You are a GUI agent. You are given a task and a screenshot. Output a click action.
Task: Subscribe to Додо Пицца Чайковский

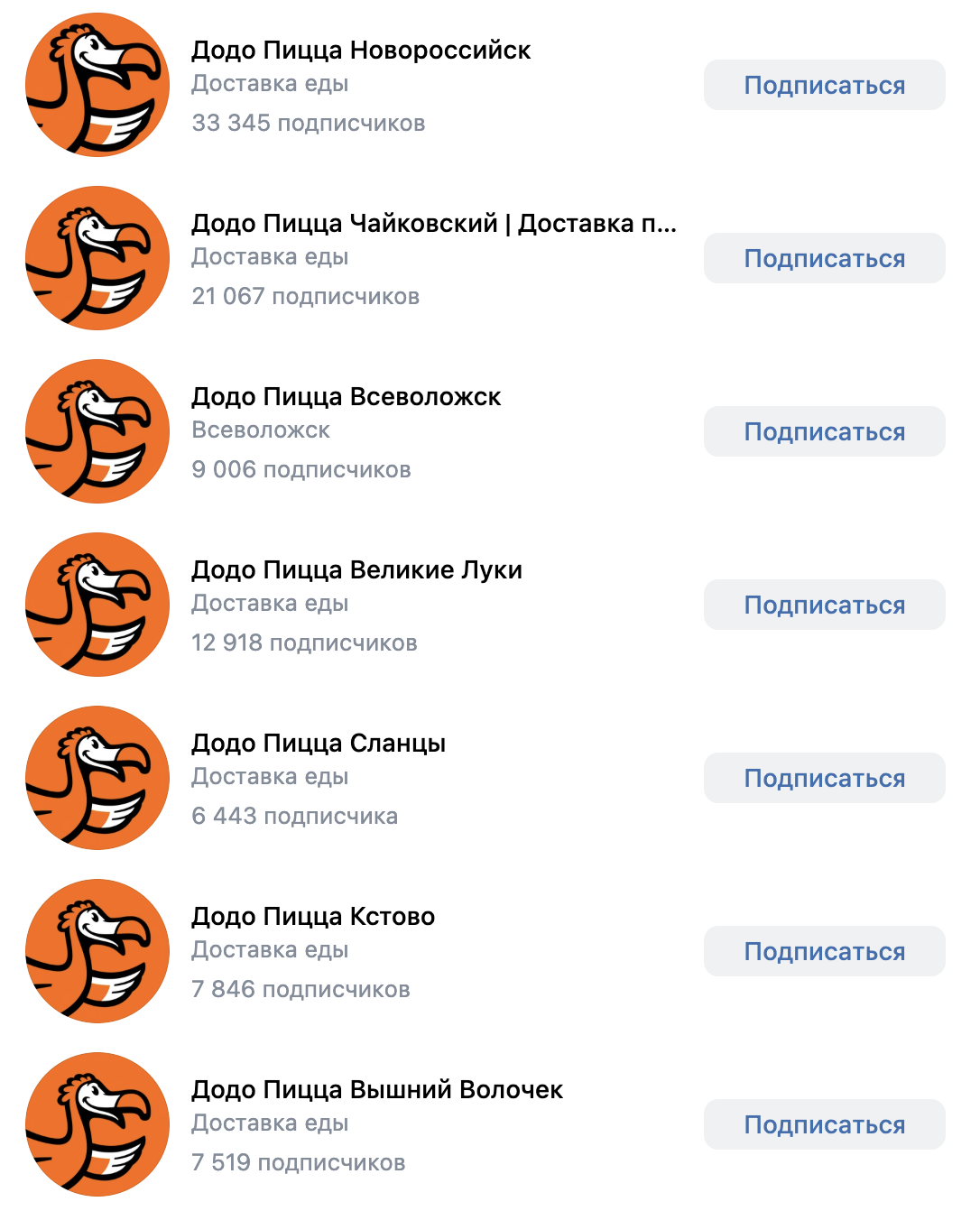point(824,258)
